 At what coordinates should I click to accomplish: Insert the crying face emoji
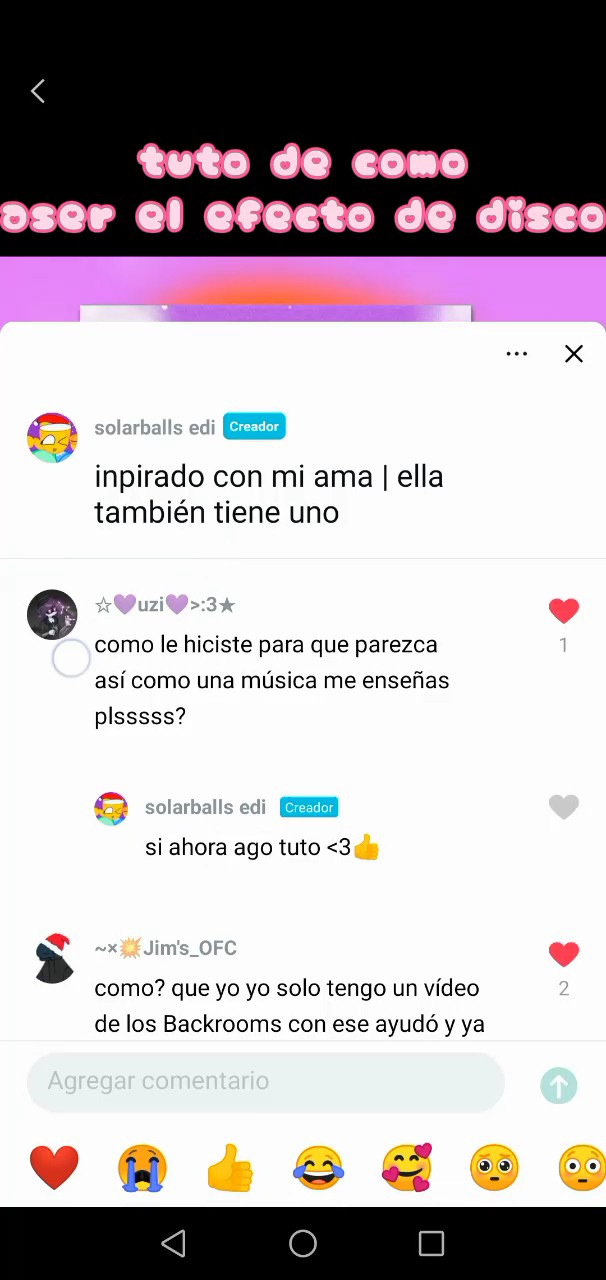pyautogui.click(x=142, y=1167)
